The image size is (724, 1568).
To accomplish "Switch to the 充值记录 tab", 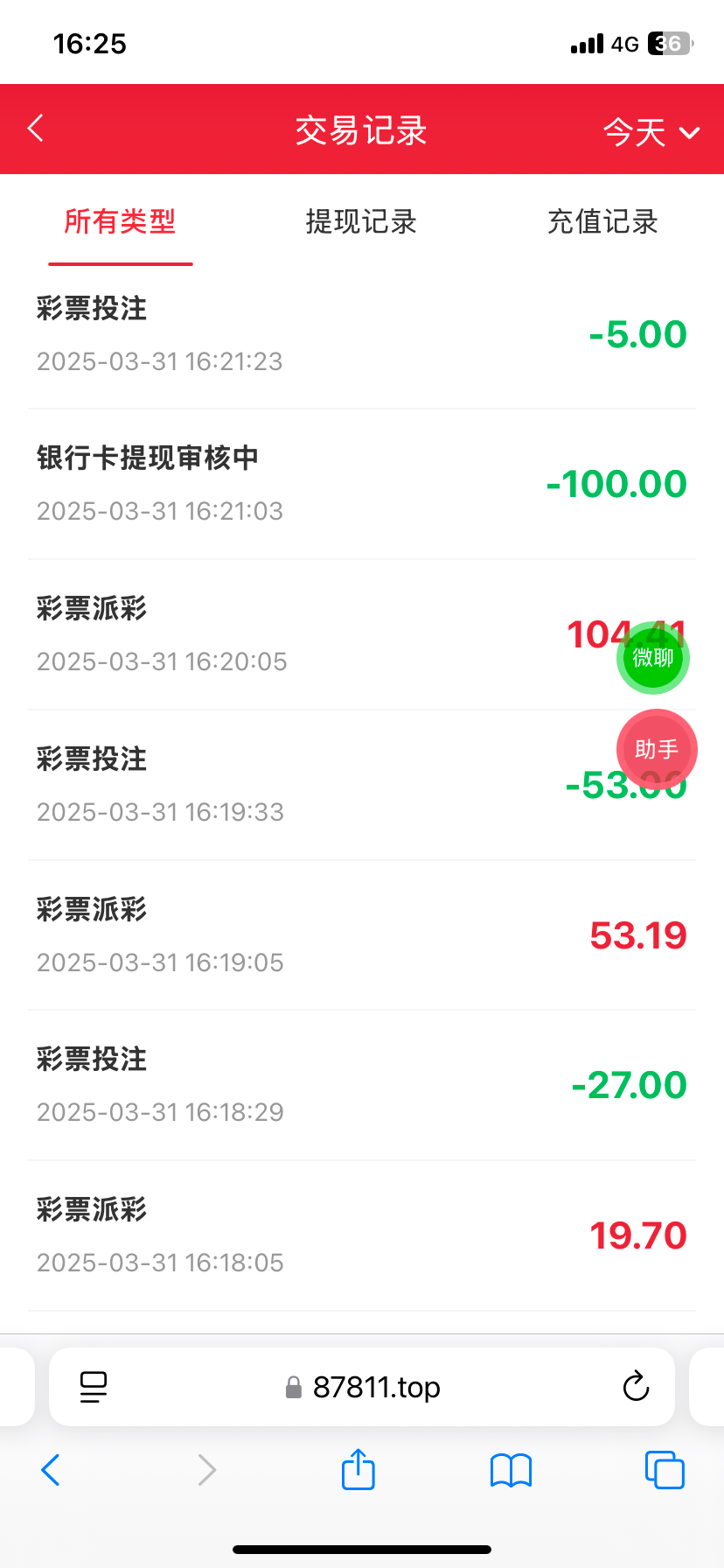I will tap(602, 222).
